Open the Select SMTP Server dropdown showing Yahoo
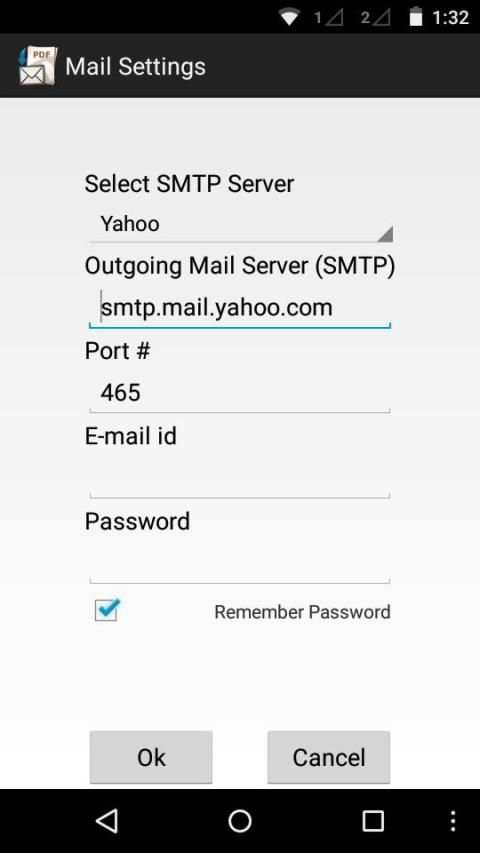Viewport: 480px width, 853px height. (240, 224)
